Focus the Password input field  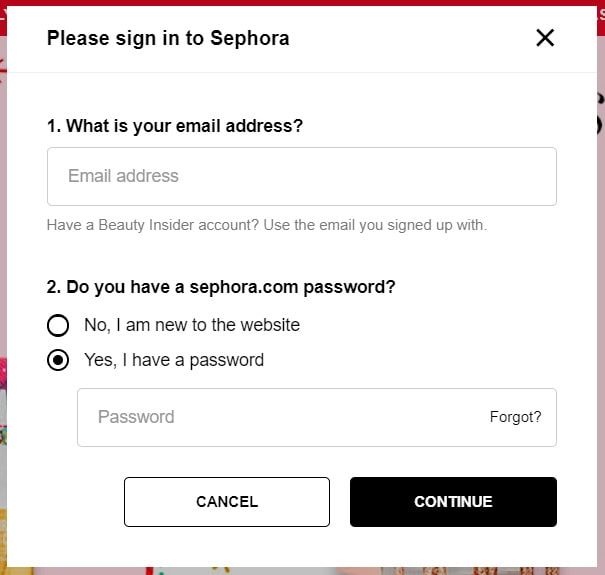pos(280,417)
